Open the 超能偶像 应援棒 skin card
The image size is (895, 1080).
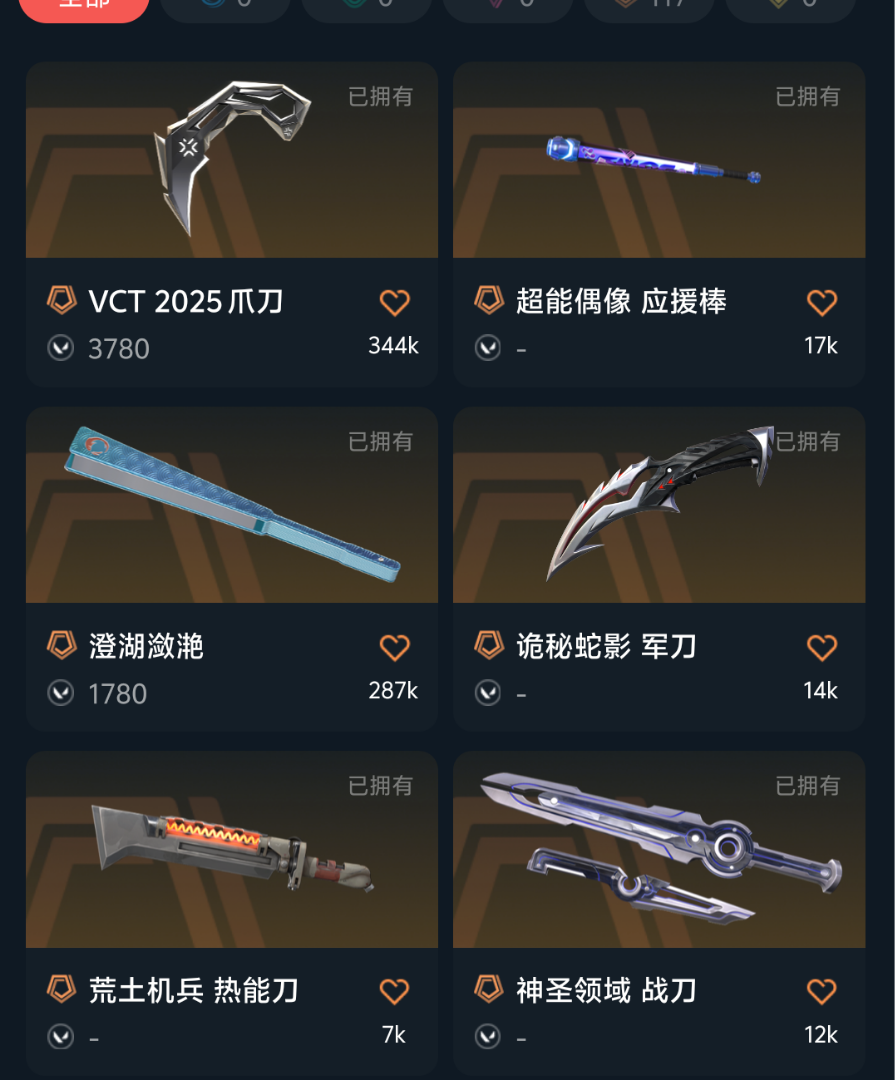[x=658, y=162]
